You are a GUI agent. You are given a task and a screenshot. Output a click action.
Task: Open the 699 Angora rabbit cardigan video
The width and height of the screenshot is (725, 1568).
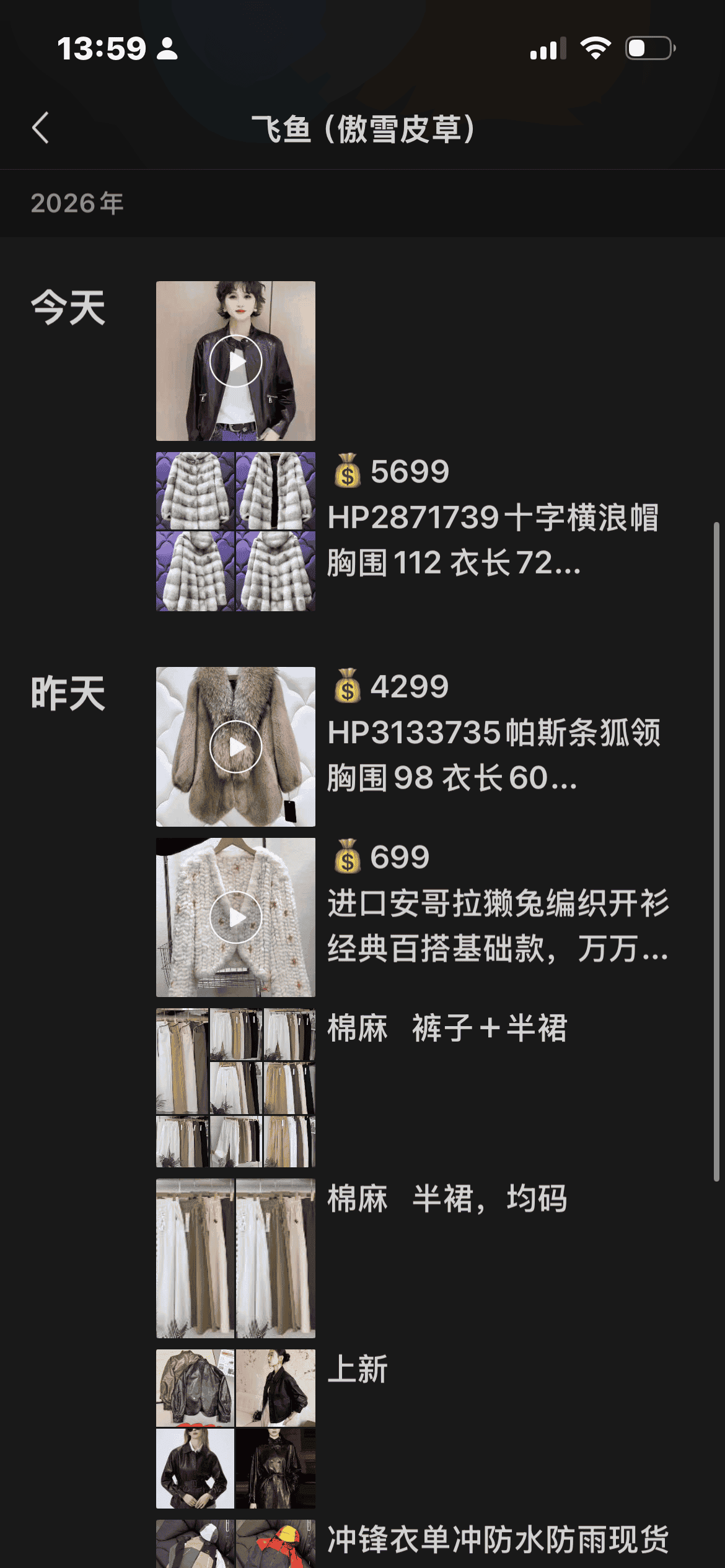tap(235, 917)
